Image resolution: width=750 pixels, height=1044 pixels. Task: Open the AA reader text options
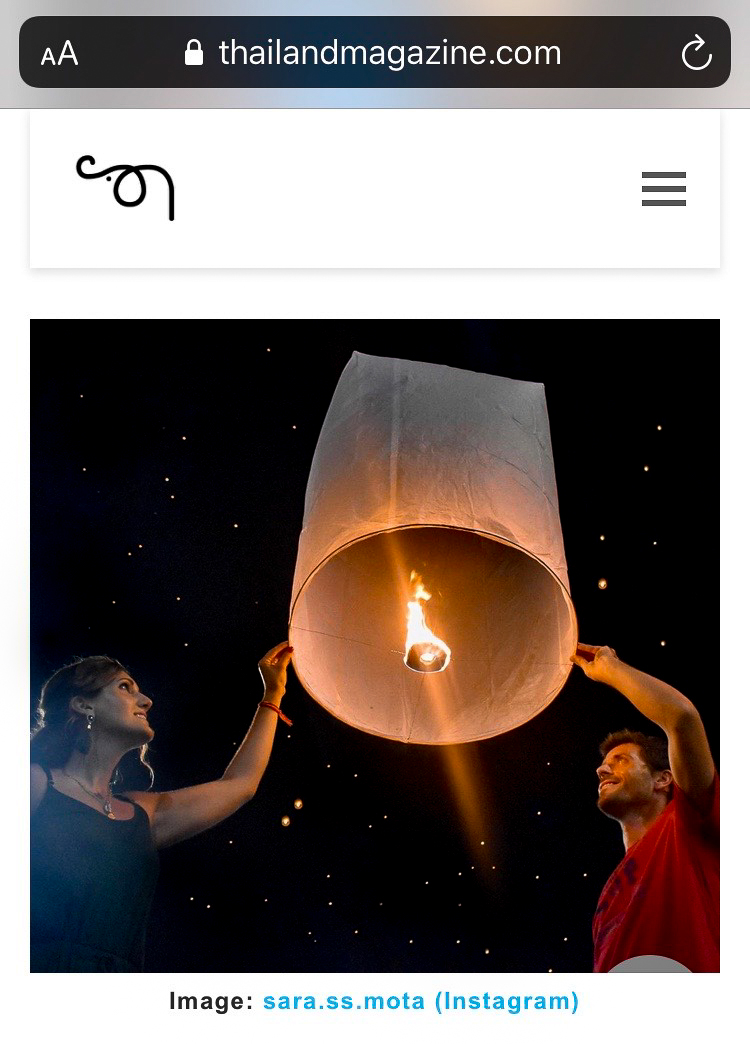click(x=59, y=53)
